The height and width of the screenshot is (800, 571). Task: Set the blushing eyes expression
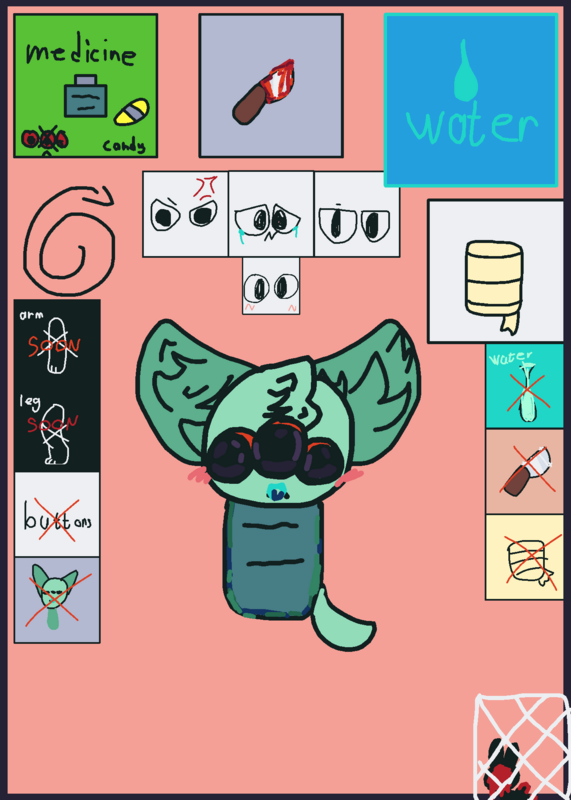[x=271, y=286]
